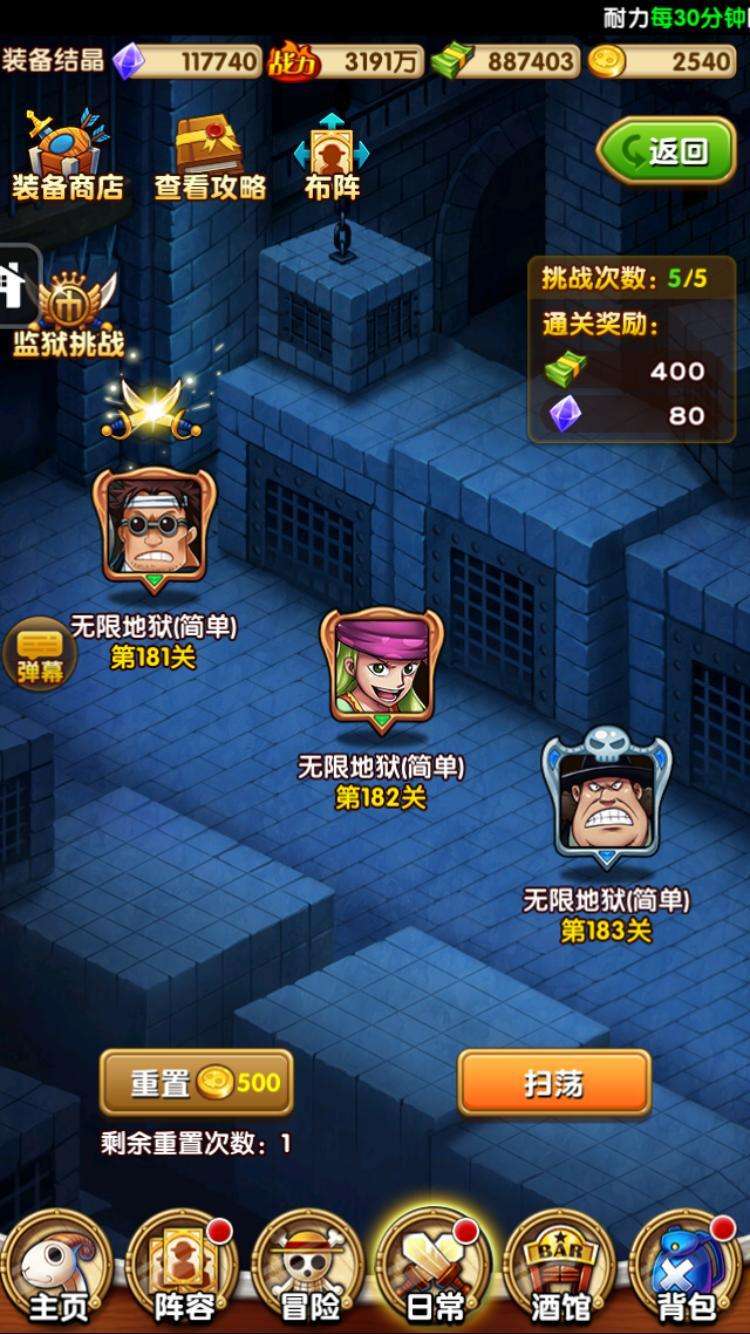
Task: Switch to the 主页 home tab
Action: point(57,1270)
